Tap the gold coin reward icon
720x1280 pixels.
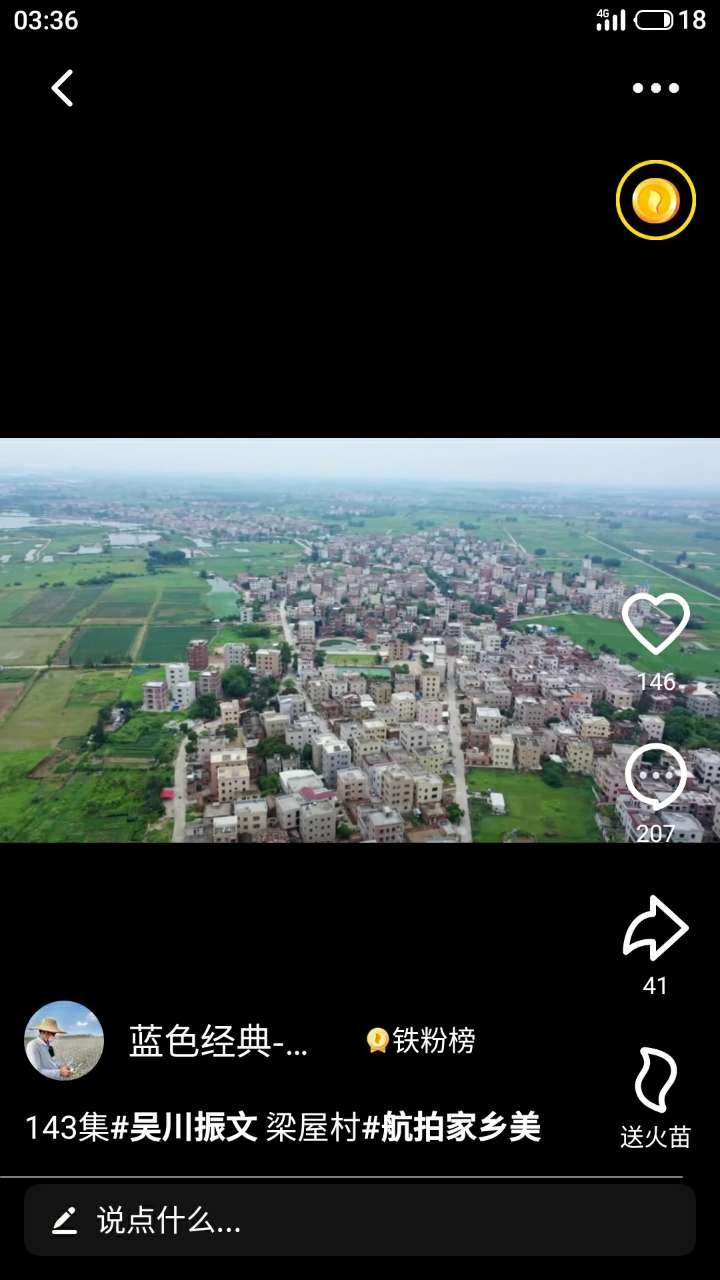coord(656,200)
